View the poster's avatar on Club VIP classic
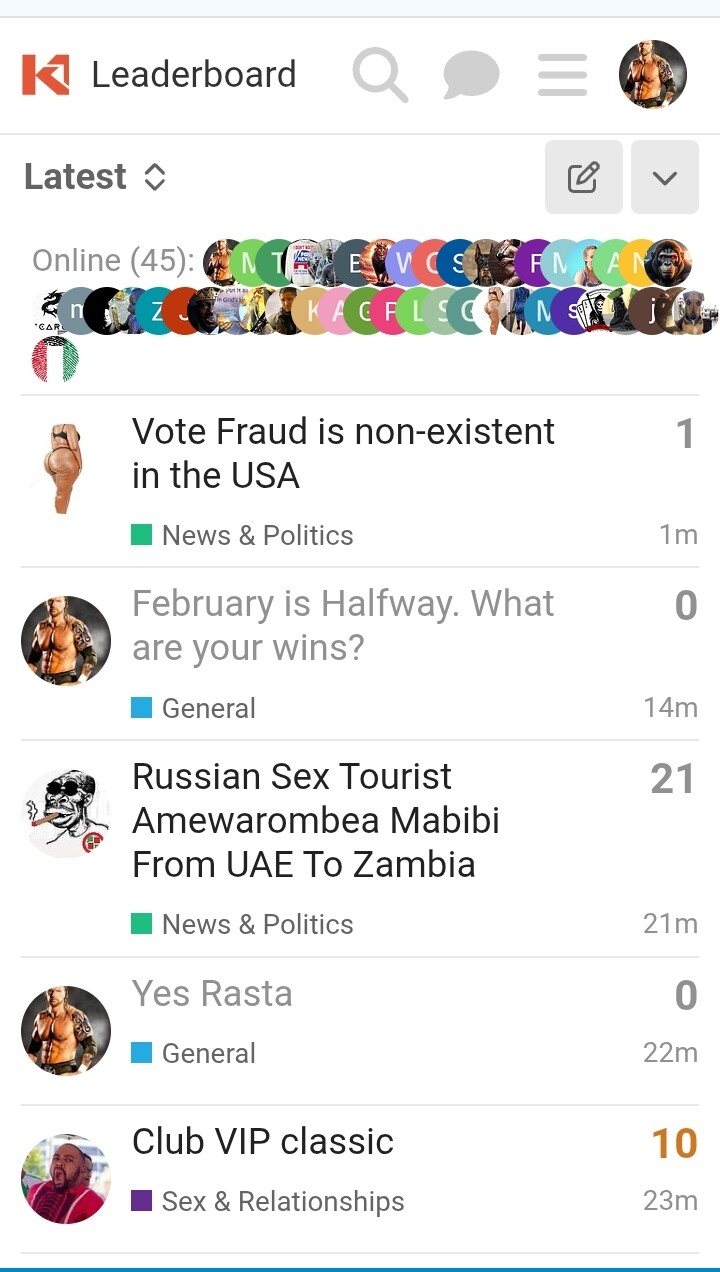 click(x=66, y=1178)
